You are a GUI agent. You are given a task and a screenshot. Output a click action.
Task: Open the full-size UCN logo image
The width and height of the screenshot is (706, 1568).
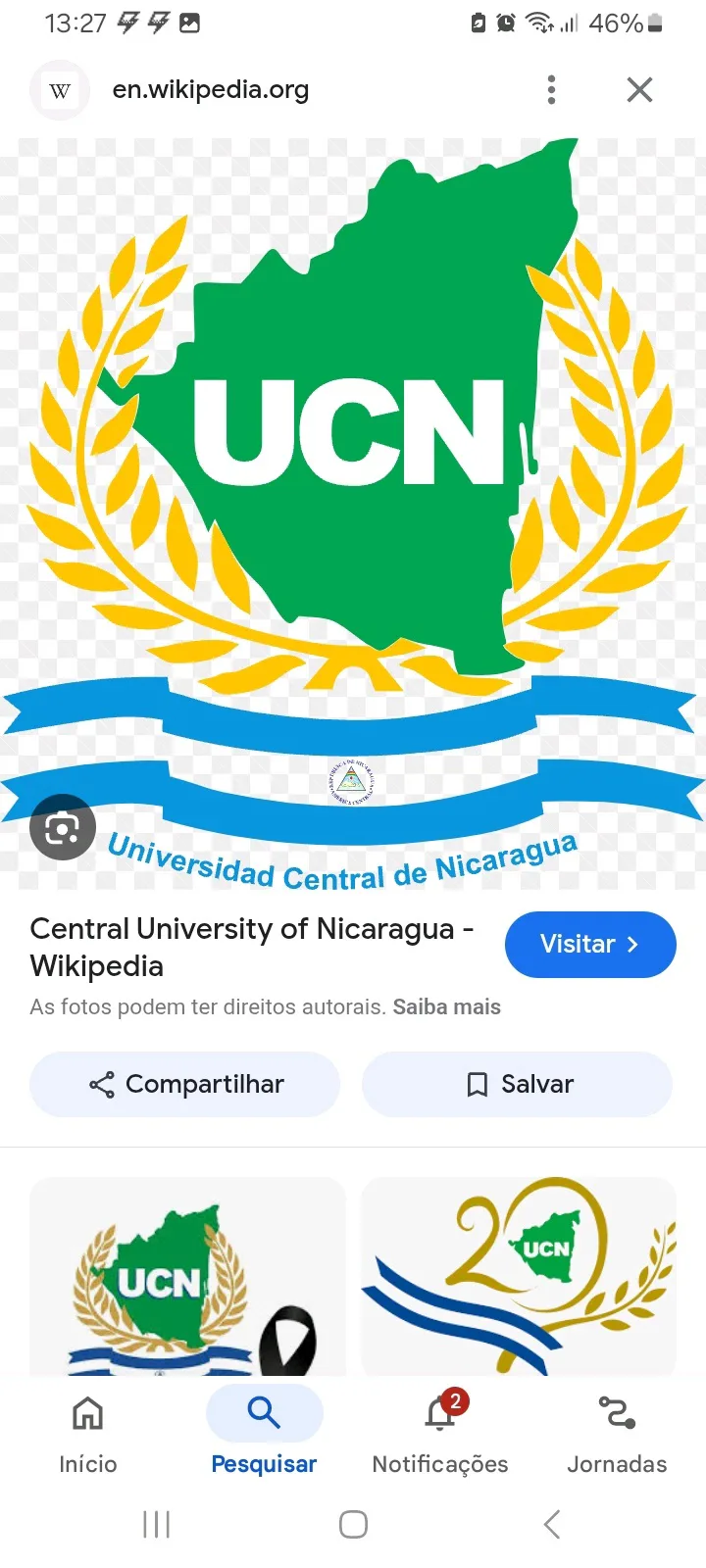point(353,490)
